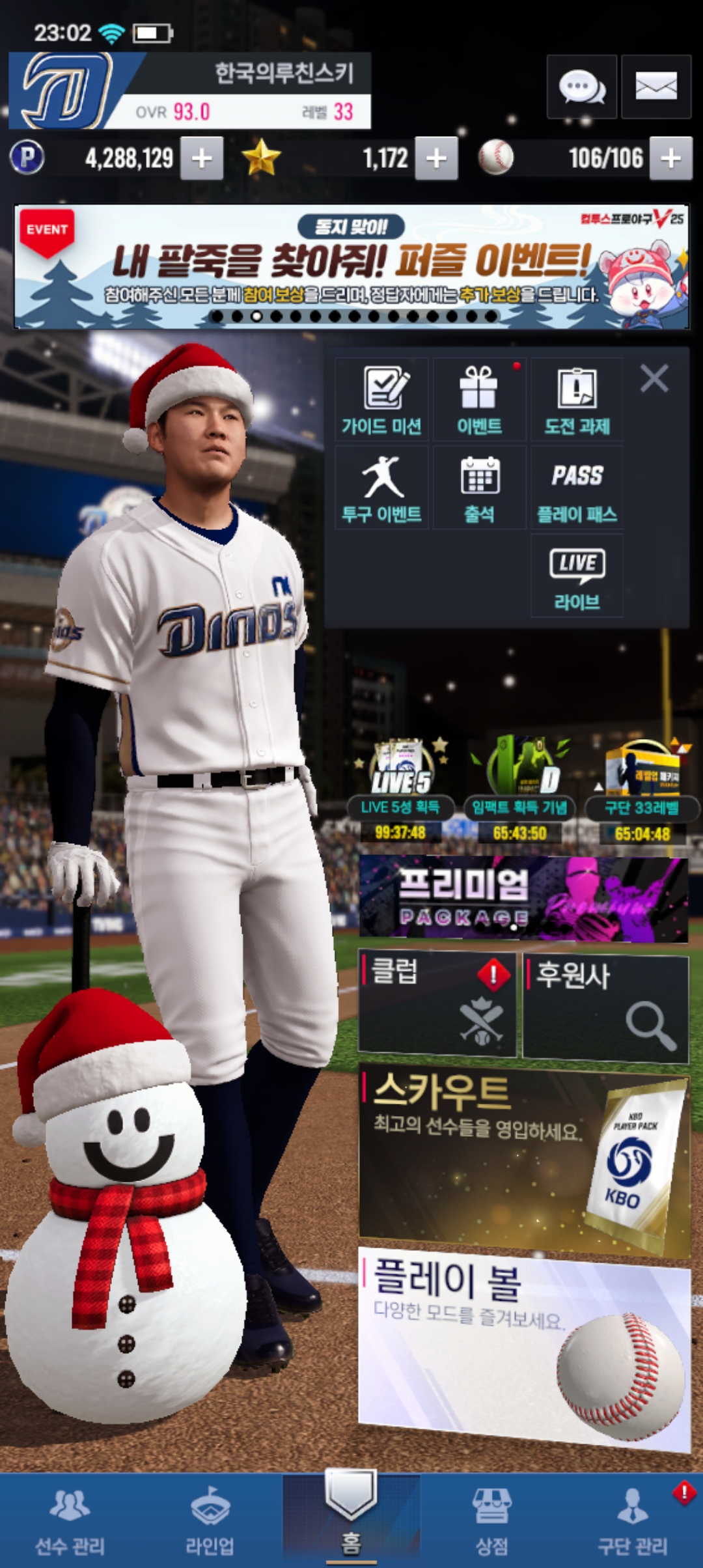This screenshot has width=703, height=1568.
Task: Switch to the 상점 shop tab
Action: tap(491, 1520)
